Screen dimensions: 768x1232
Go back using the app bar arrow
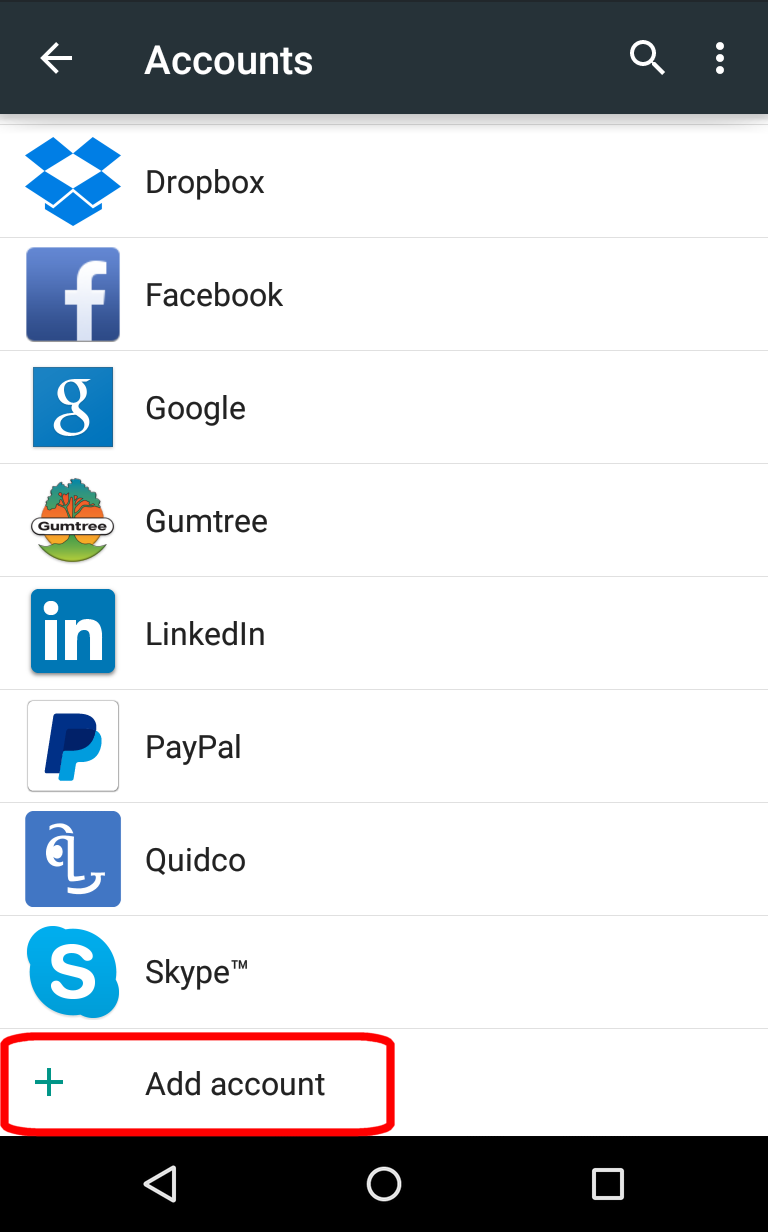[56, 59]
